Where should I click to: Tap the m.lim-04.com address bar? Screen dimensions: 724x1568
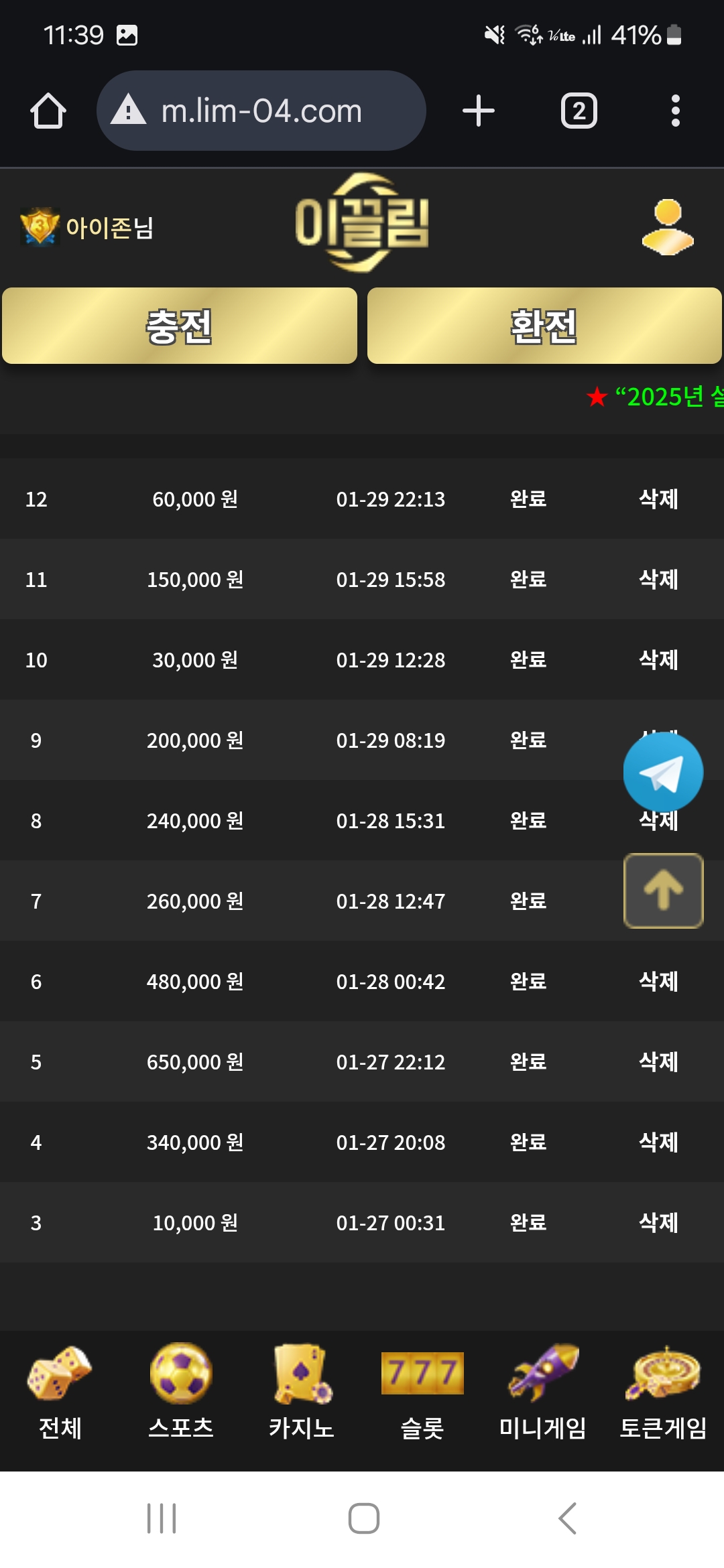(x=261, y=111)
